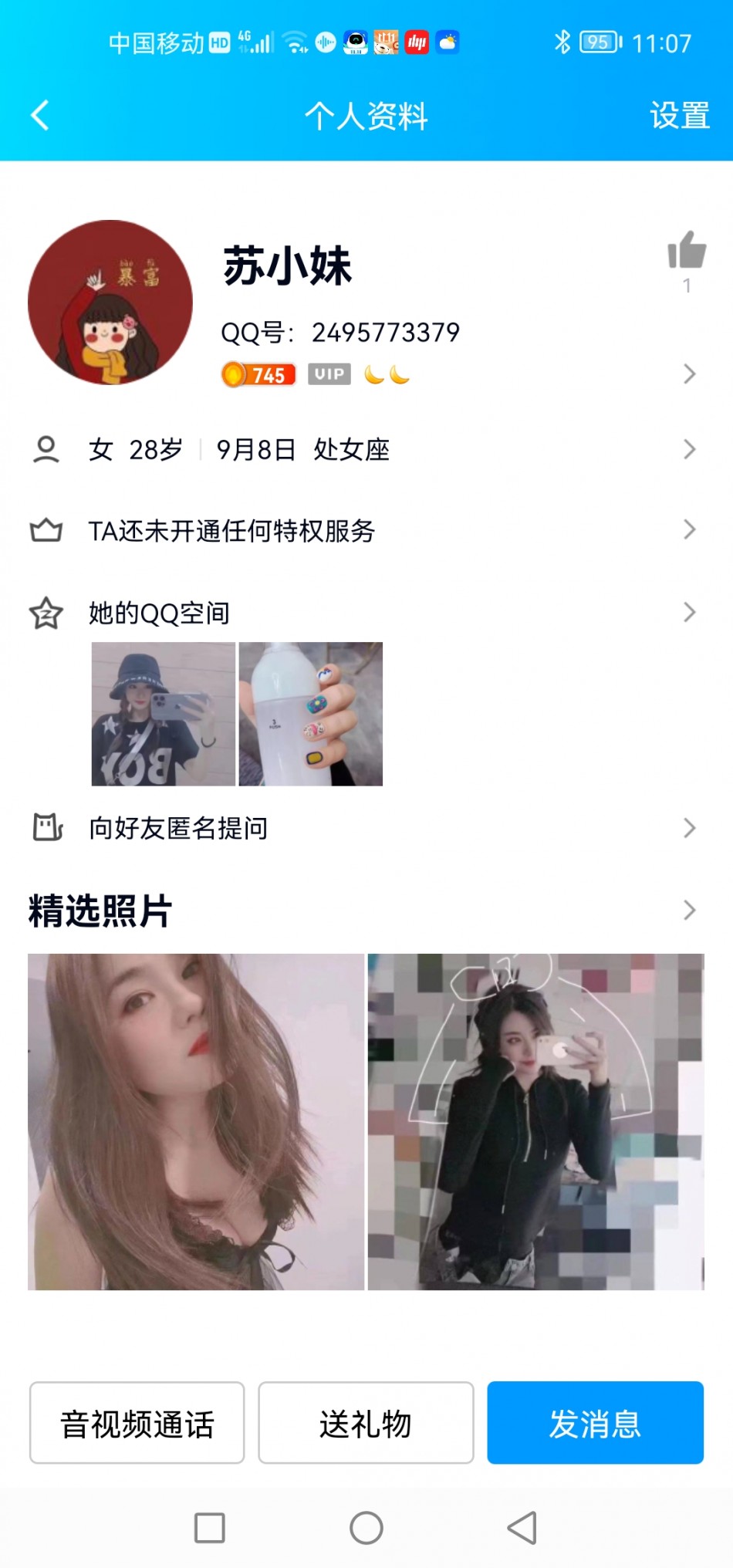The width and height of the screenshot is (733, 1568).
Task: Open 设置 in the top bar
Action: (x=679, y=116)
